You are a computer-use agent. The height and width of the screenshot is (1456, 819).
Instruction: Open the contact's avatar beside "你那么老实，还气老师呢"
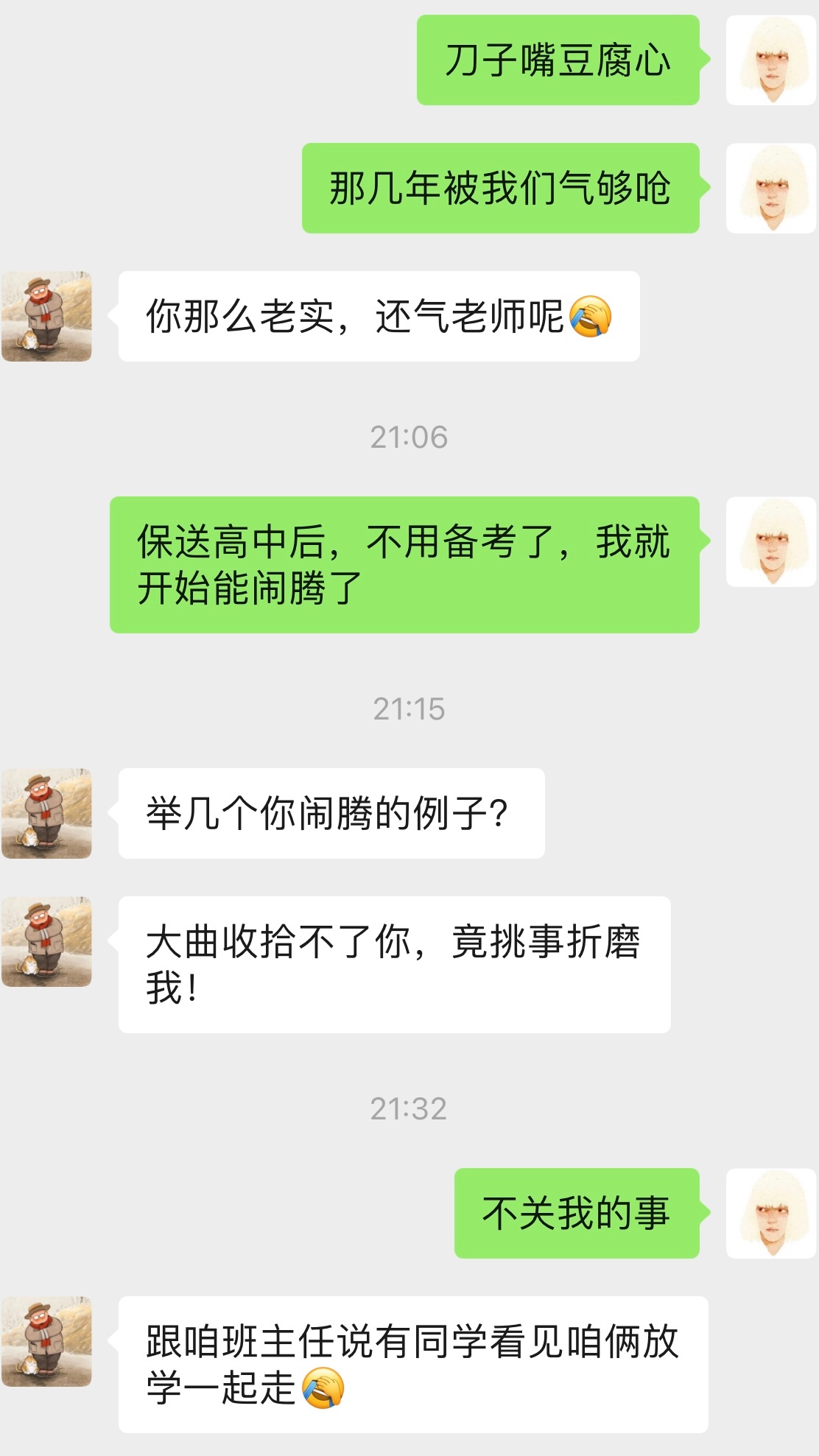click(47, 317)
